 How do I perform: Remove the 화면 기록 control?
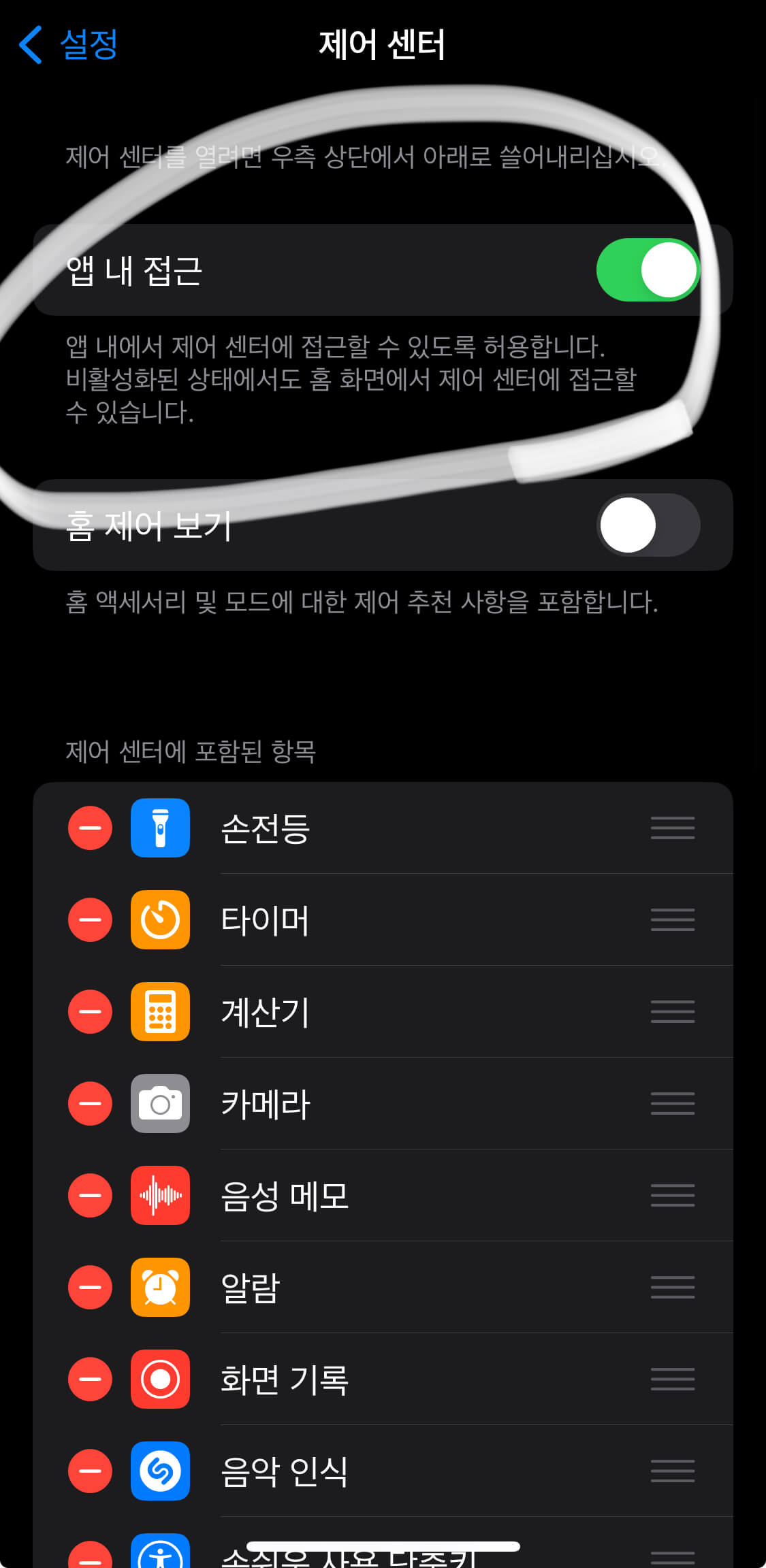click(x=89, y=1379)
